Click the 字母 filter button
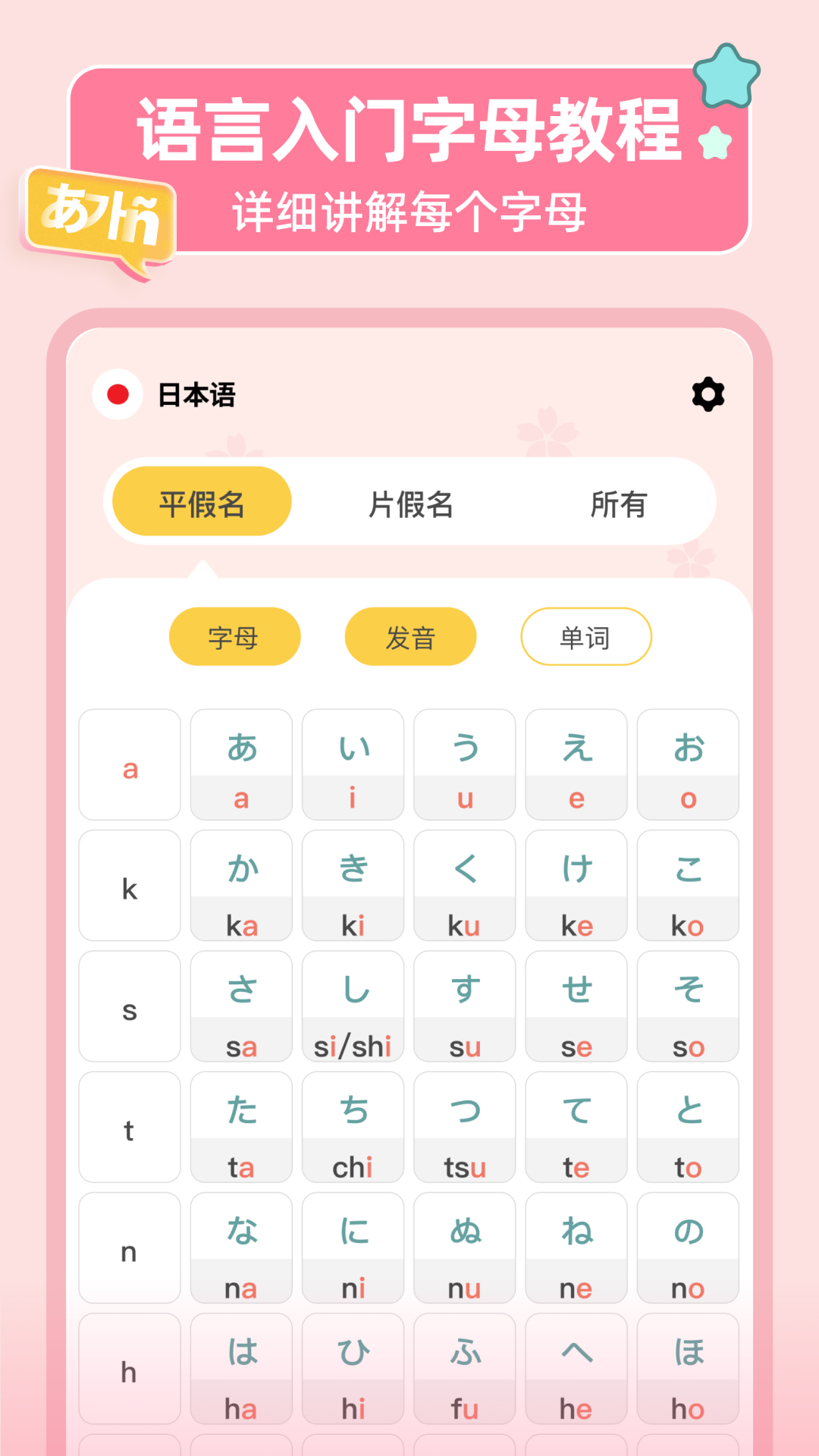 (x=233, y=637)
